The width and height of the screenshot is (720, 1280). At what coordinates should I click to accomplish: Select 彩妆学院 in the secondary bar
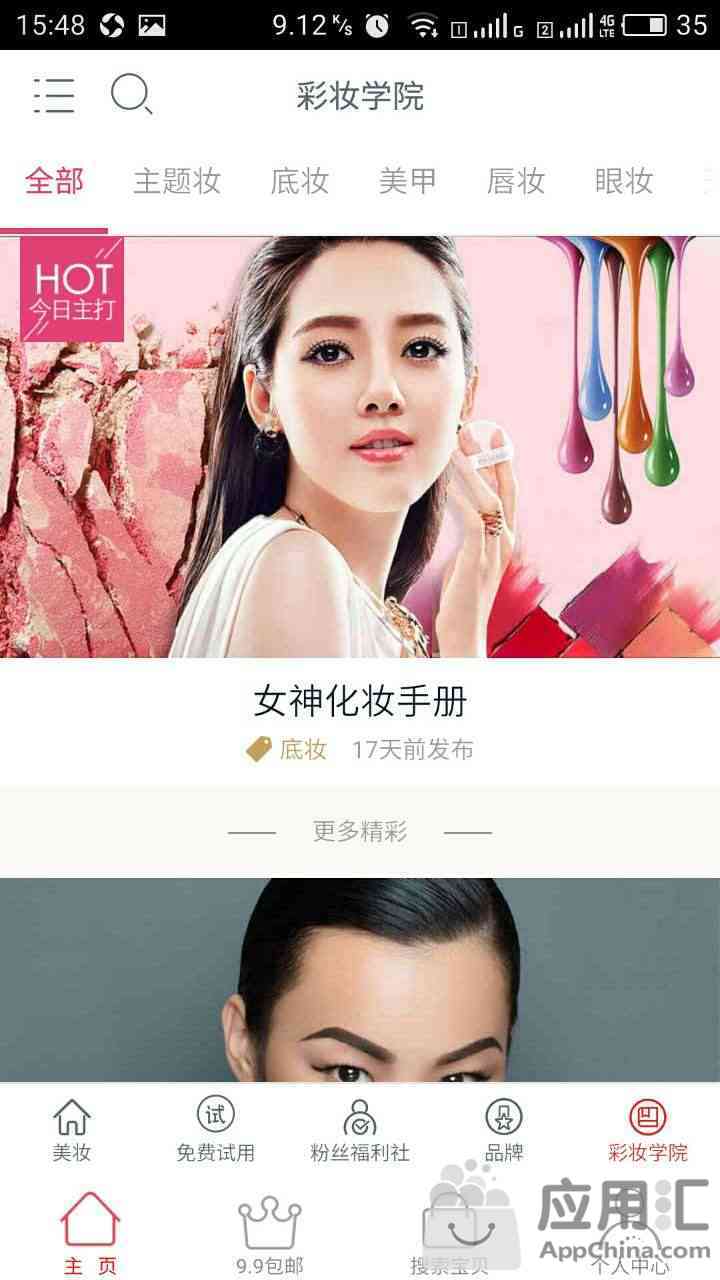pyautogui.click(x=648, y=1130)
